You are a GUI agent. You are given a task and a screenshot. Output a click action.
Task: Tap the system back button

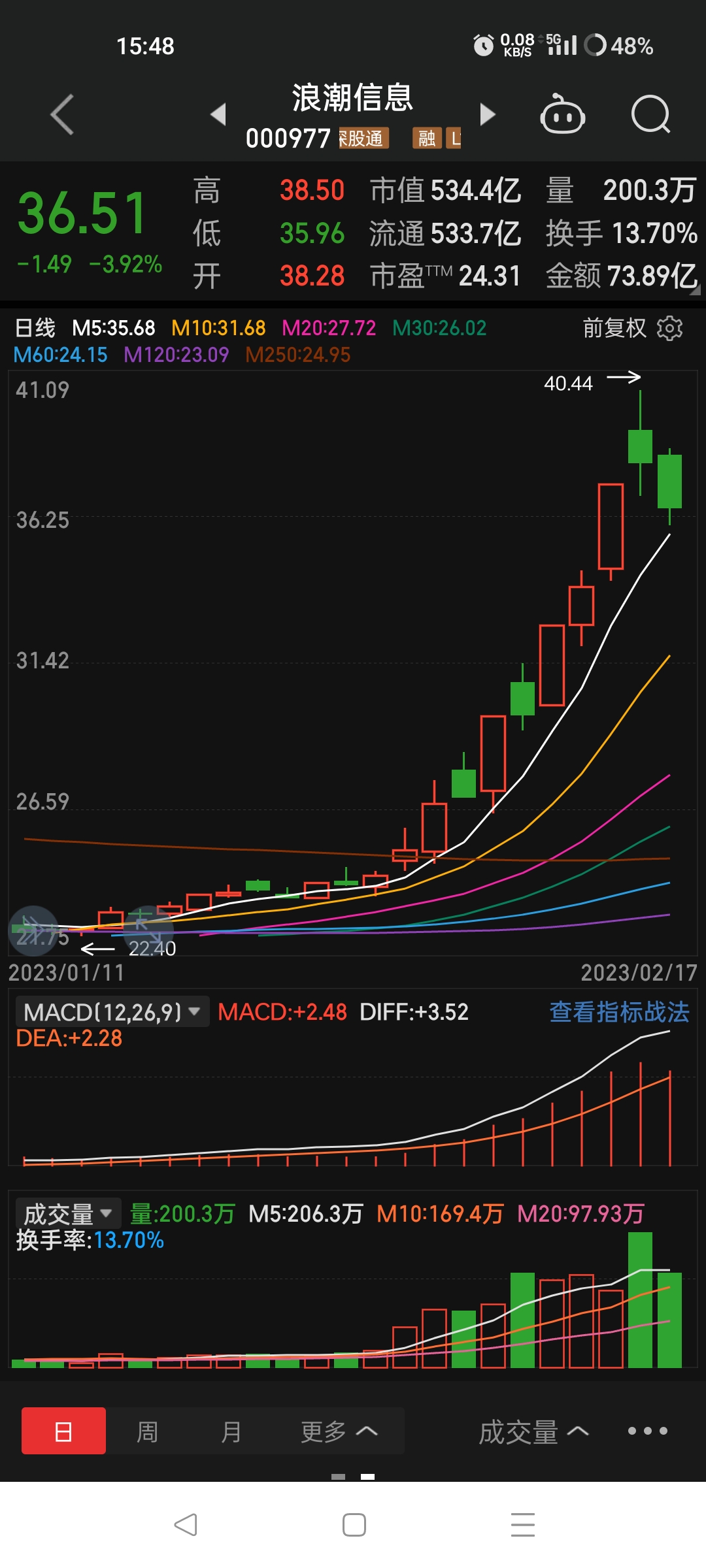[x=186, y=1525]
